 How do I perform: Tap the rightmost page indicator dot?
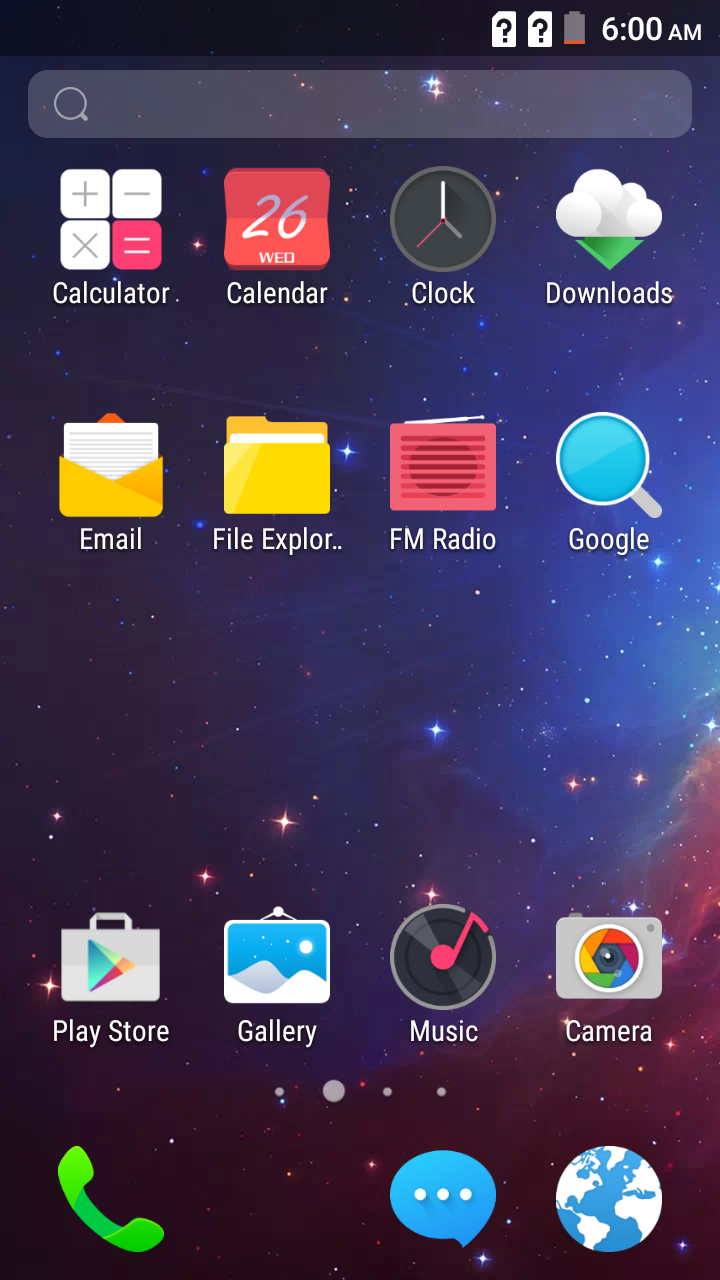click(x=441, y=1092)
